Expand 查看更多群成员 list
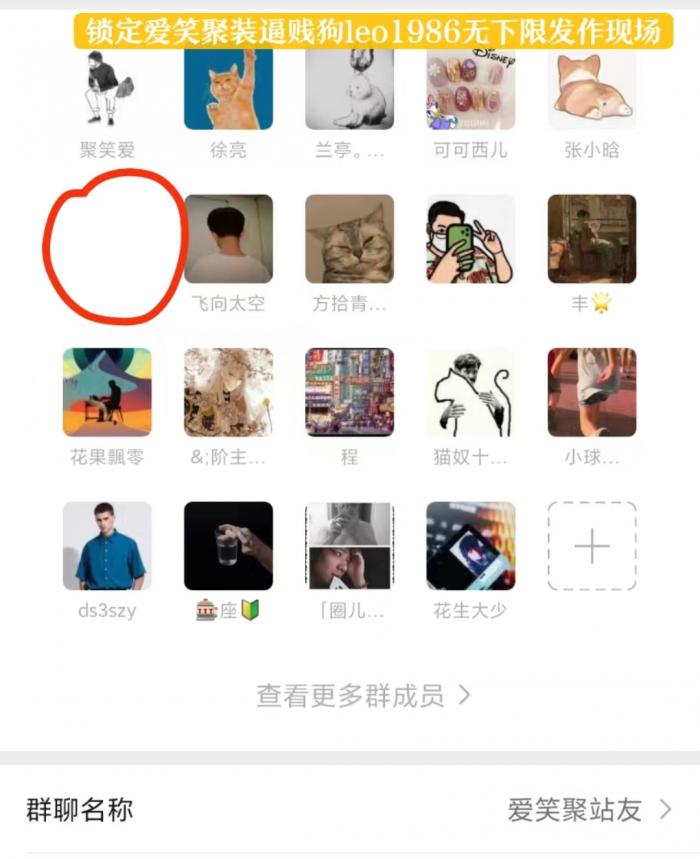700x859 pixels. coord(362,695)
